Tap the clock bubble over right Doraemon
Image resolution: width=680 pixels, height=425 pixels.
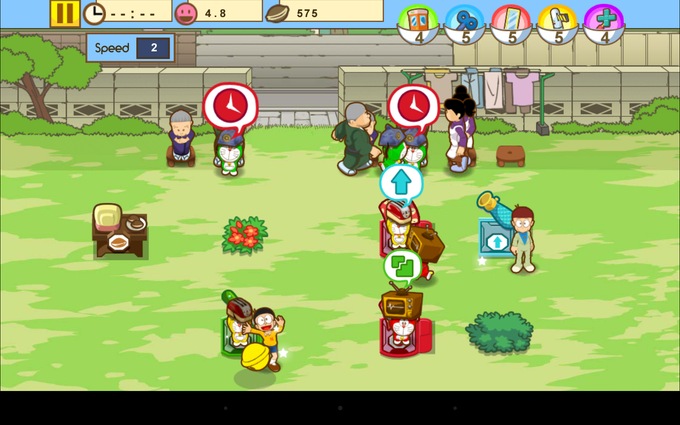click(x=413, y=105)
